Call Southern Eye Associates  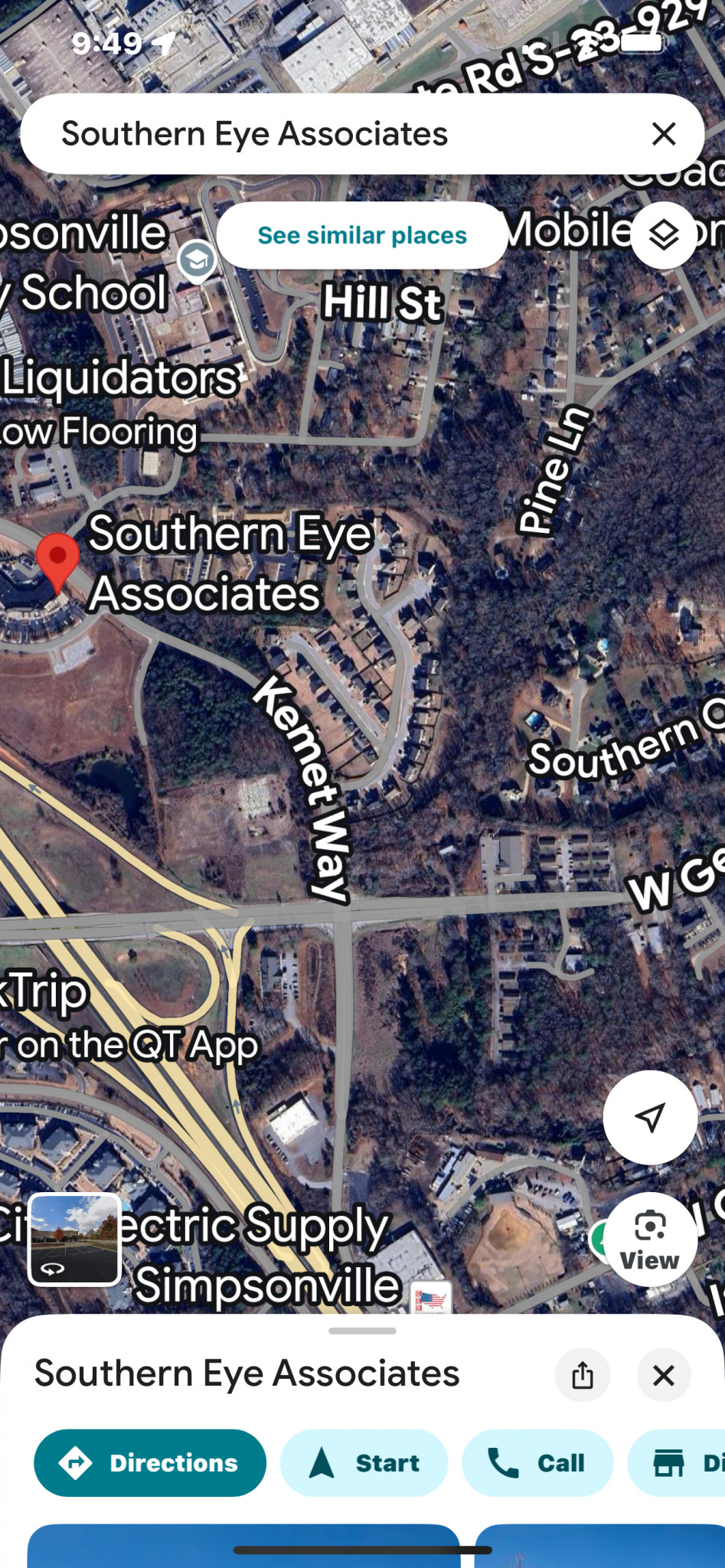[537, 1462]
